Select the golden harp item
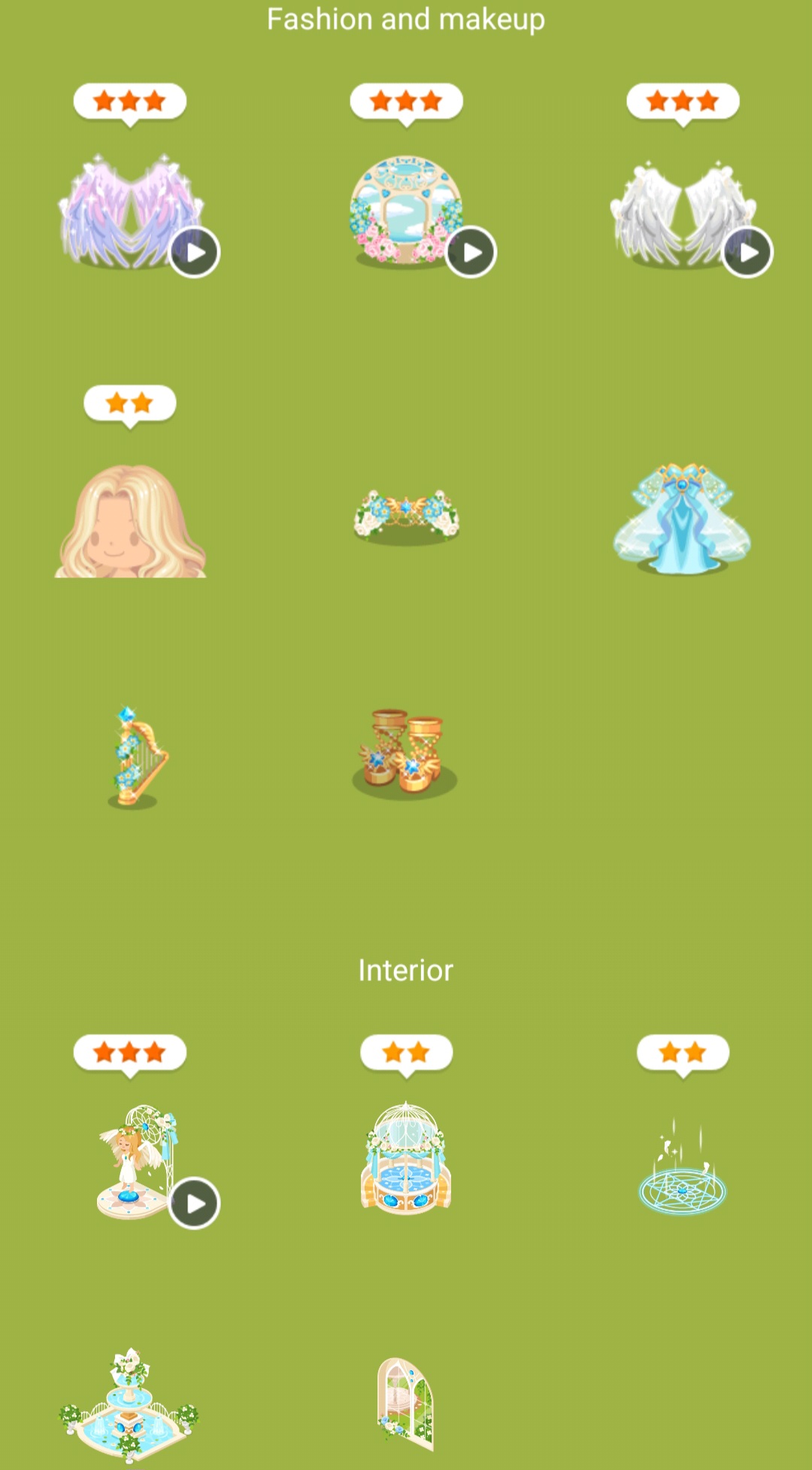 pos(135,757)
